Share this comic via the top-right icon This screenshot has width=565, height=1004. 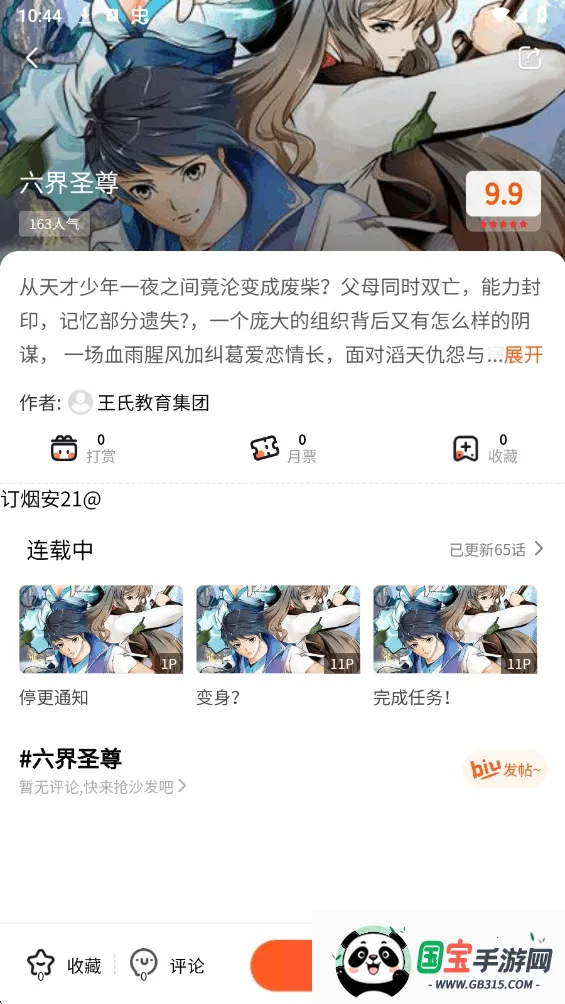pos(530,58)
